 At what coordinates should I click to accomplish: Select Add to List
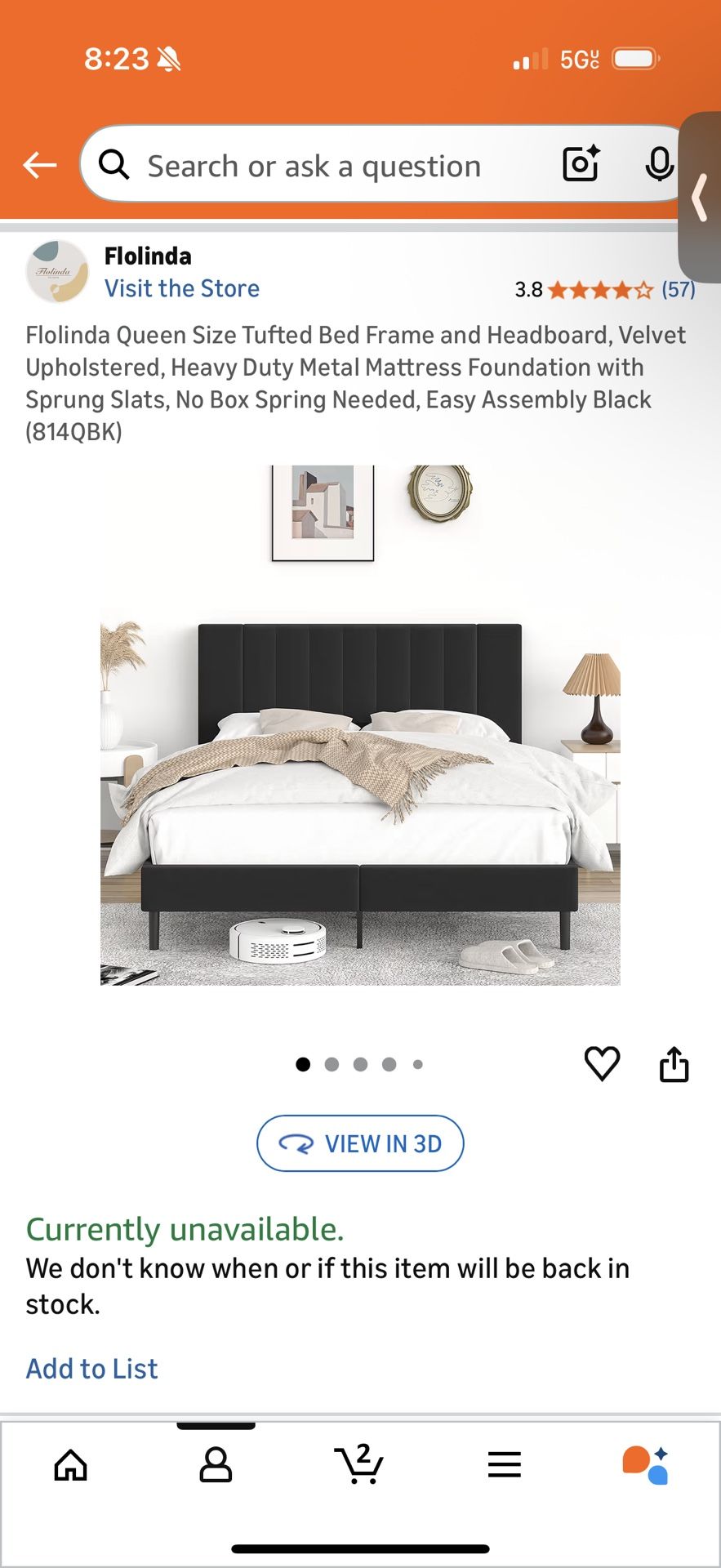point(91,1368)
